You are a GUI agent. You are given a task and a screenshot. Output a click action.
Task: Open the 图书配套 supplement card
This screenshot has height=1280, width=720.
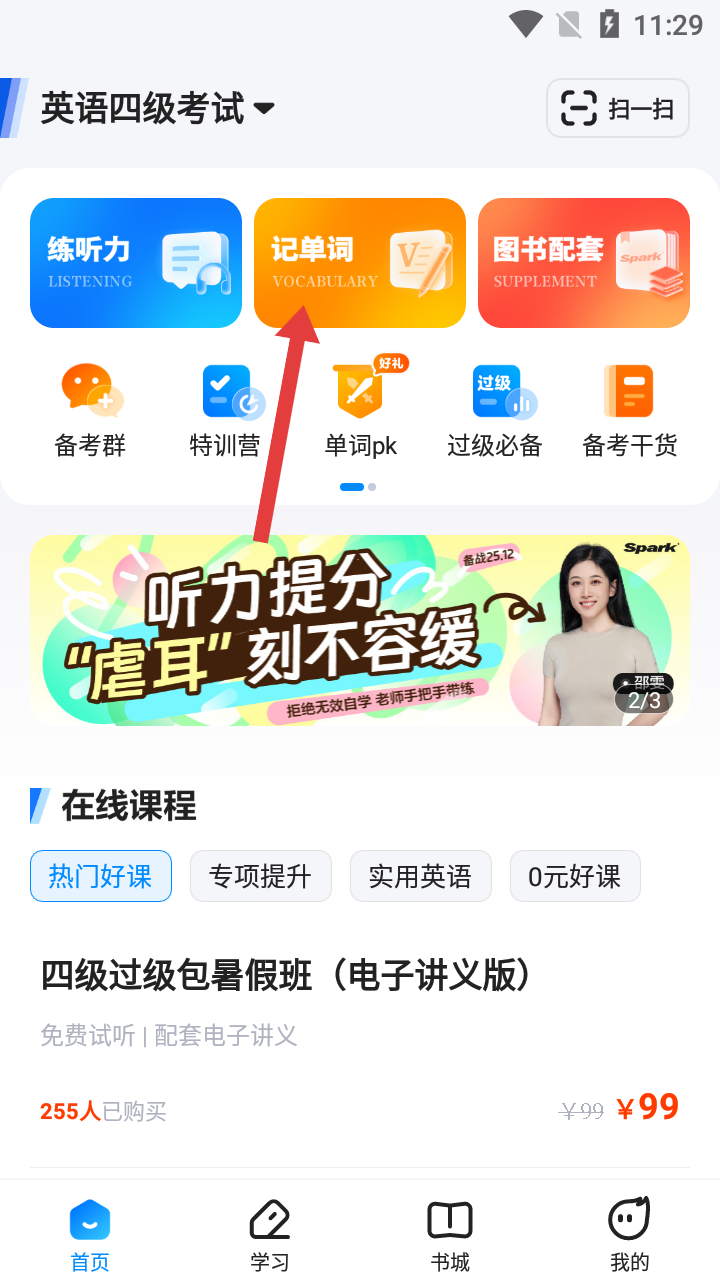584,263
